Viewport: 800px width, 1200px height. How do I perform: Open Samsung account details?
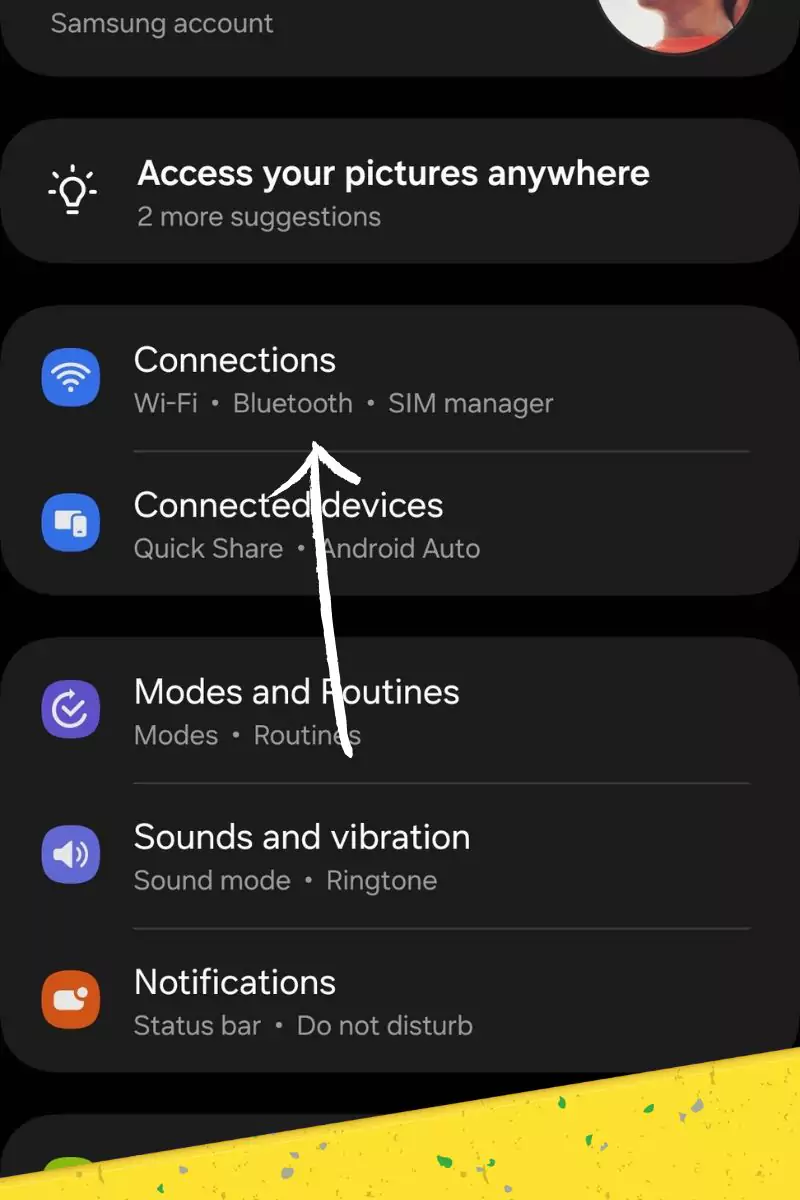pyautogui.click(x=161, y=24)
